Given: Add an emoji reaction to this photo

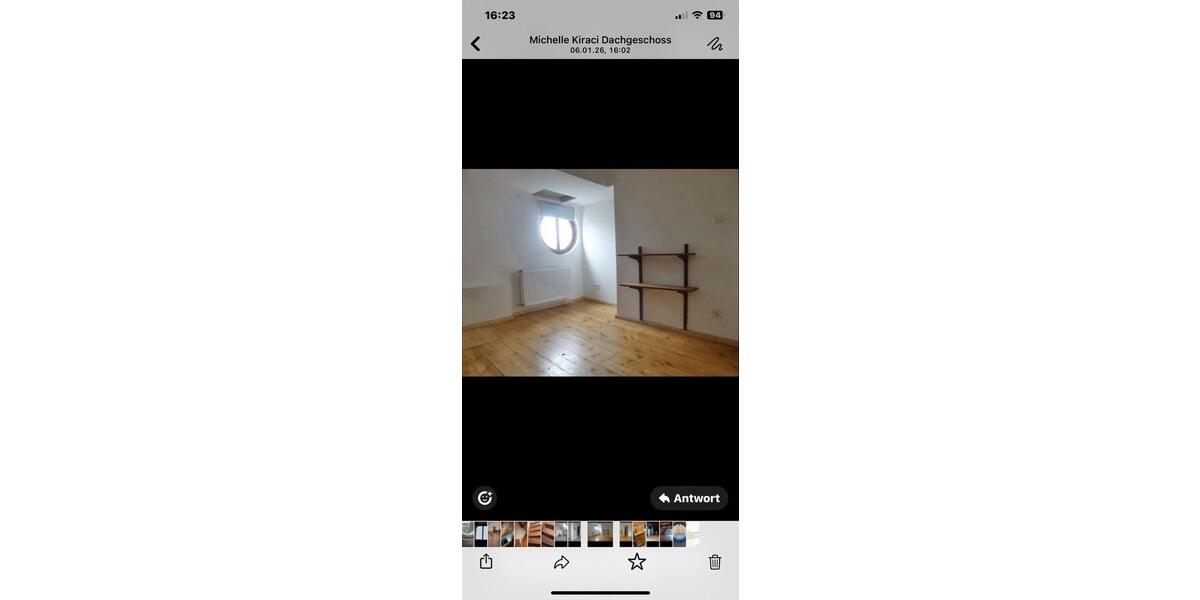Looking at the screenshot, I should 485,498.
